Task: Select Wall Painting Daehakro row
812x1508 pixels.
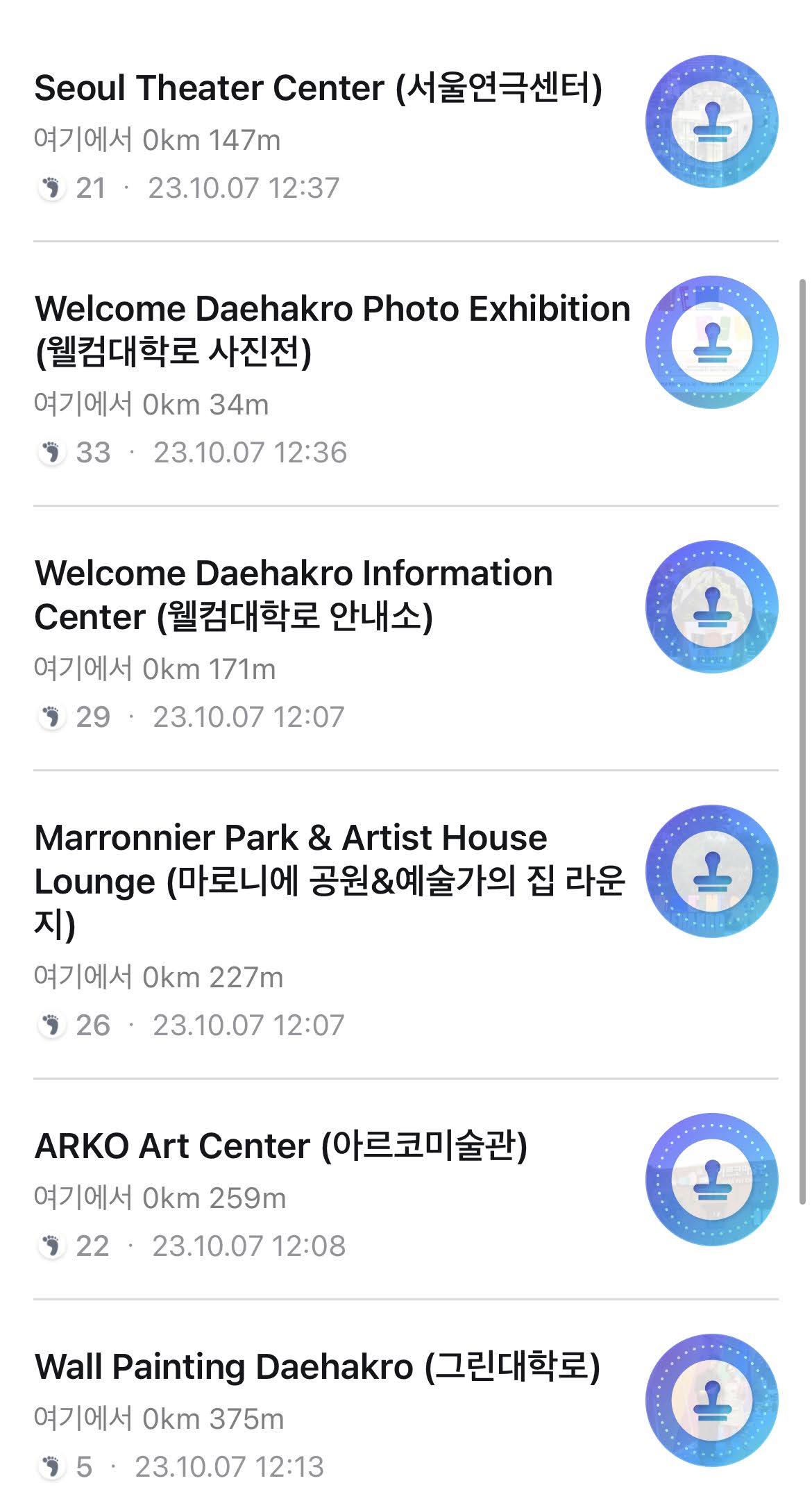Action: (317, 1366)
